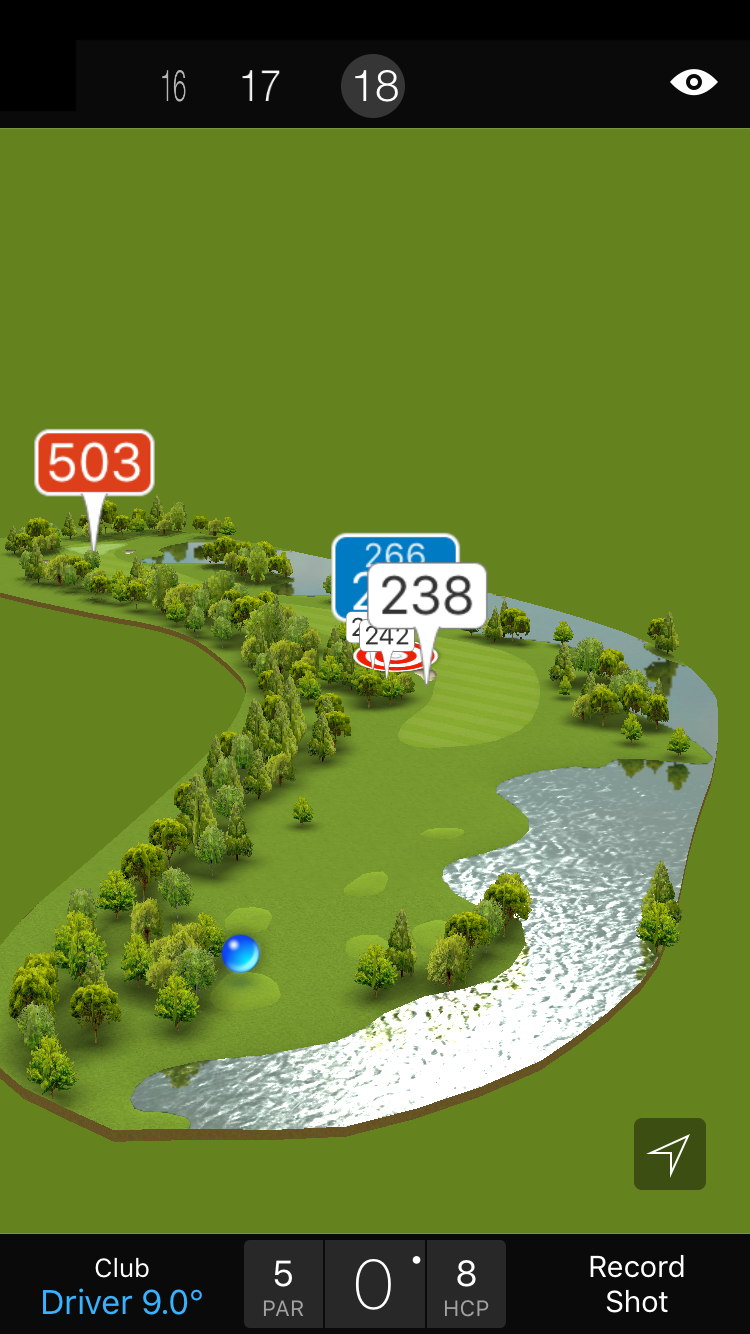Switch to hole 17

pyautogui.click(x=260, y=87)
